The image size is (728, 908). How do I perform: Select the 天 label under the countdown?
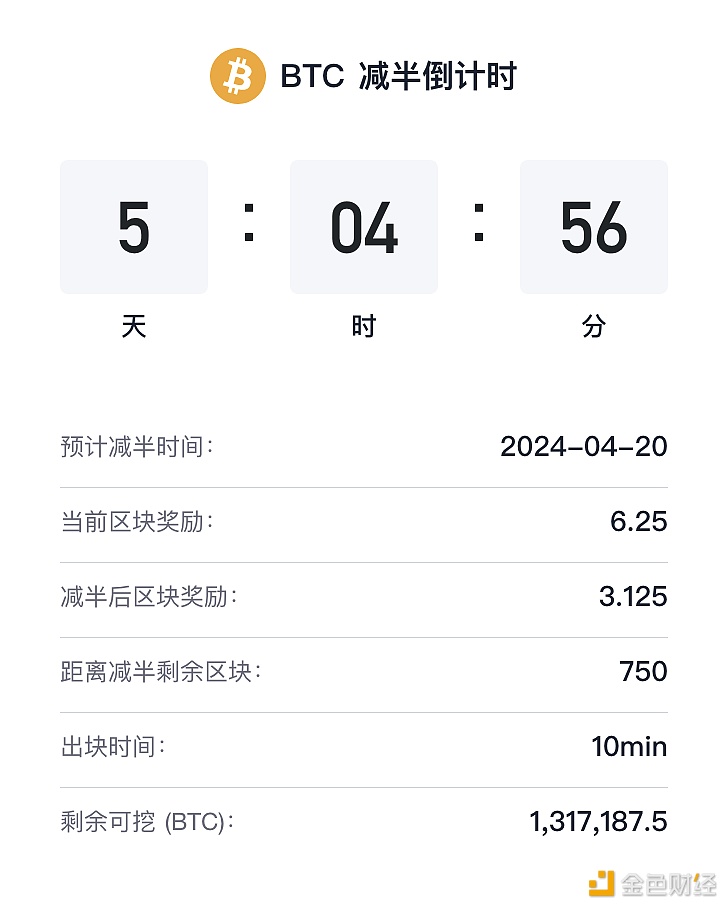[133, 325]
